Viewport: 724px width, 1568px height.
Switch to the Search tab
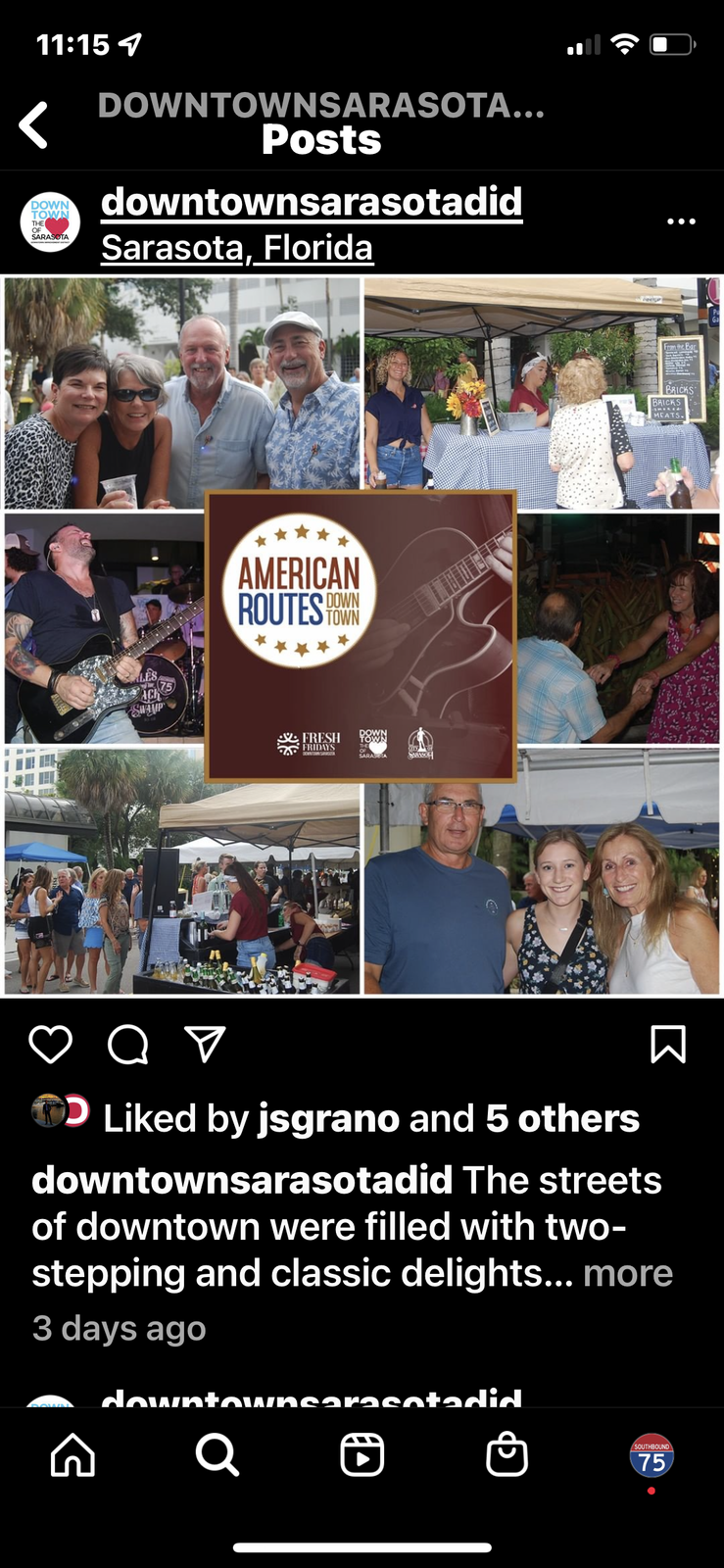pos(217,1455)
